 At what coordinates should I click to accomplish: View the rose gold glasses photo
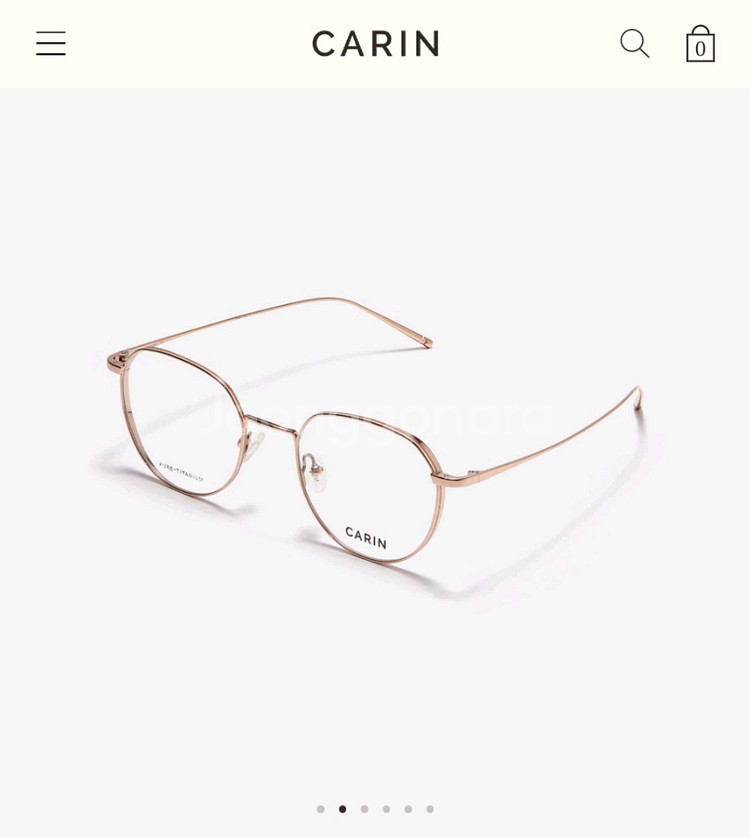(375, 440)
